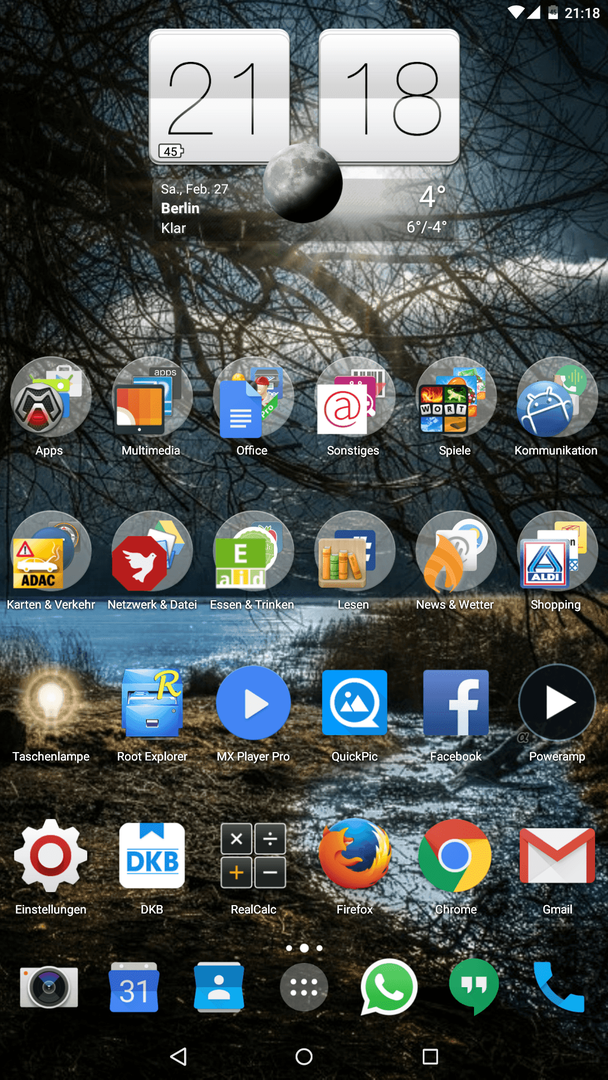Viewport: 608px width, 1080px height.
Task: Start Poweramp music player
Action: [x=556, y=704]
